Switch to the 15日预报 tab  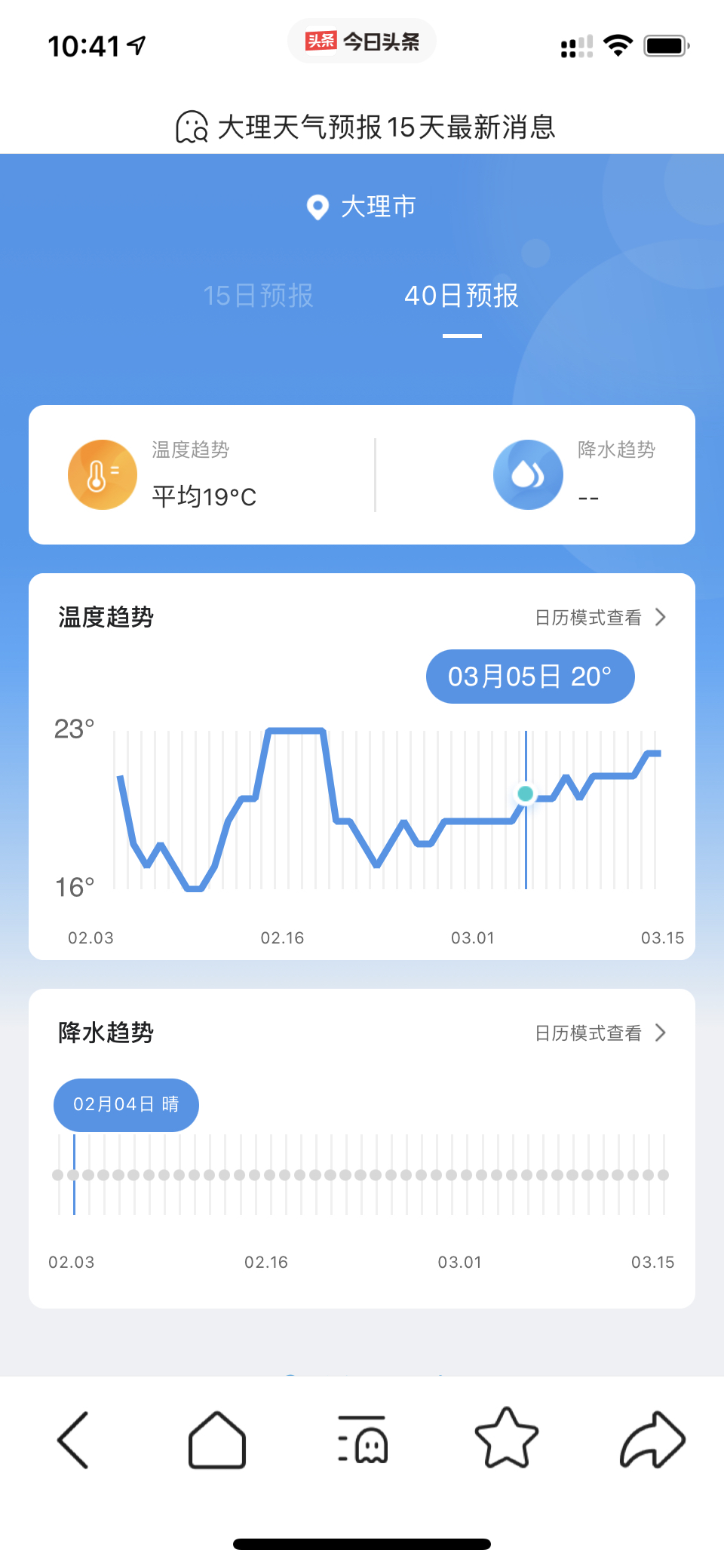point(258,296)
